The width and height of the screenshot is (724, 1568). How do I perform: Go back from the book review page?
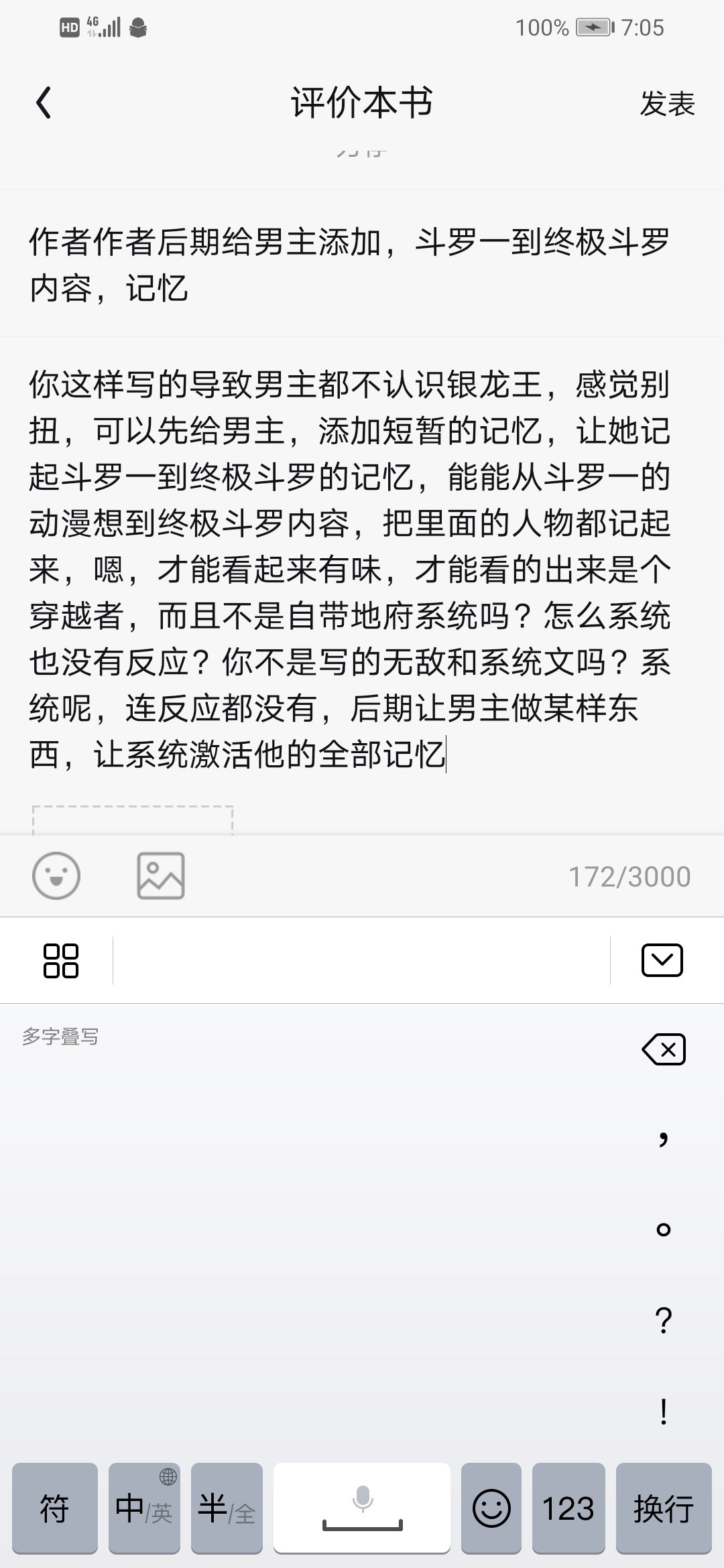pyautogui.click(x=44, y=103)
